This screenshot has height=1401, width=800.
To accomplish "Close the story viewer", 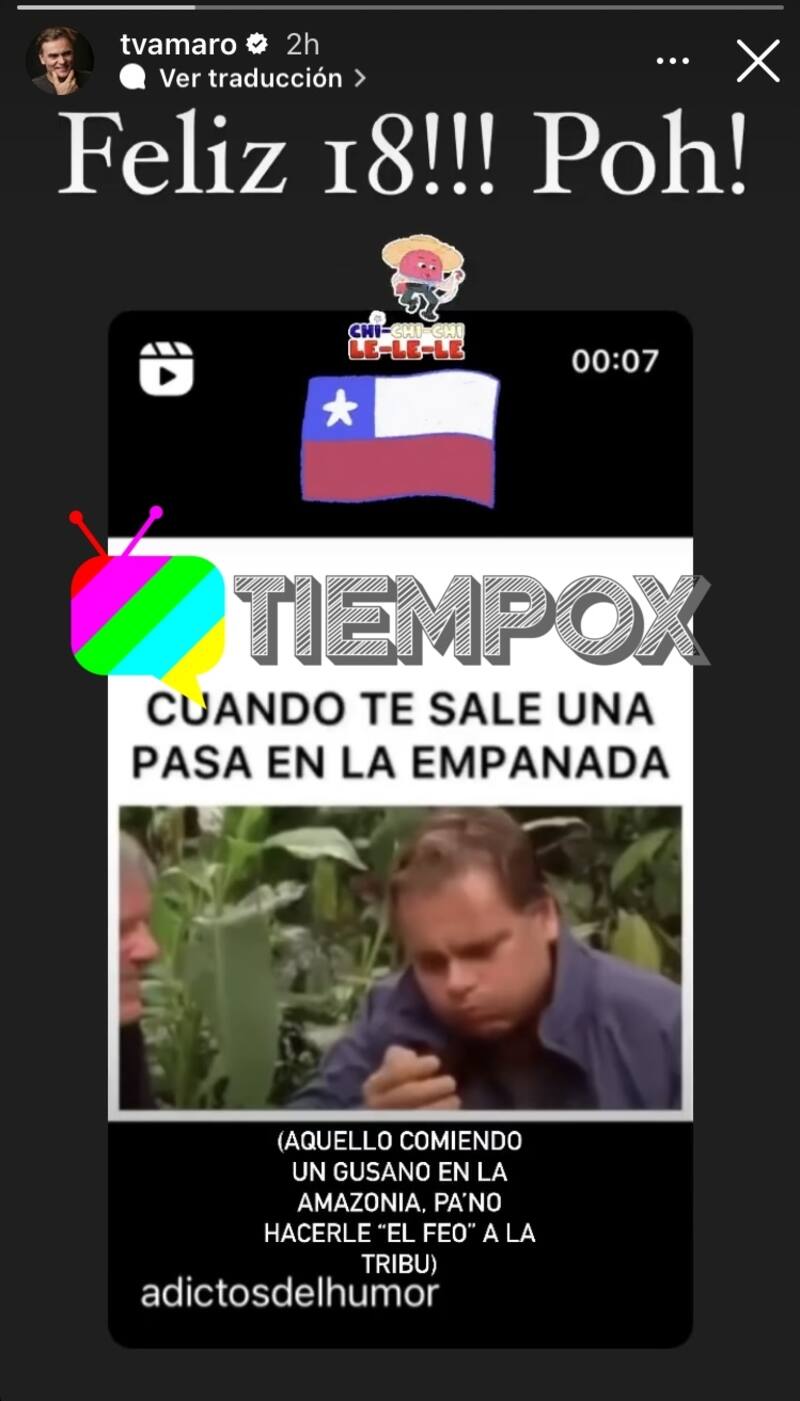I will coord(758,62).
